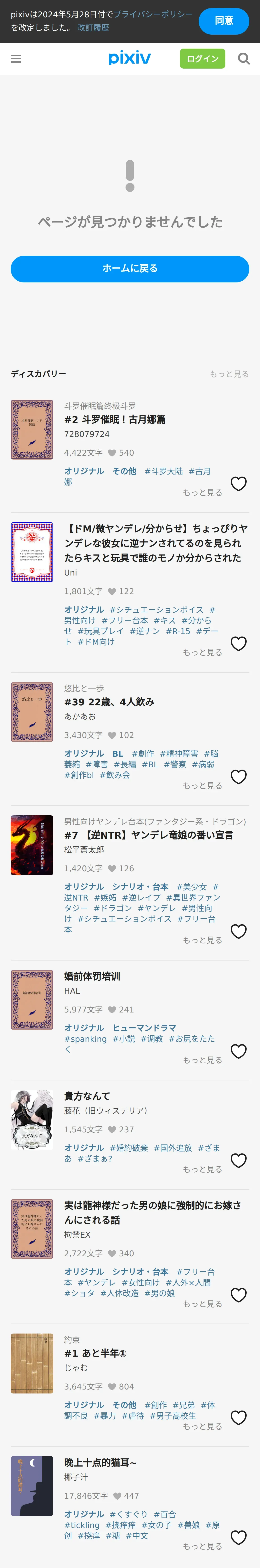The image size is (260, 1568).
Task: Tap the 同意 button on the privacy banner
Action: click(224, 21)
